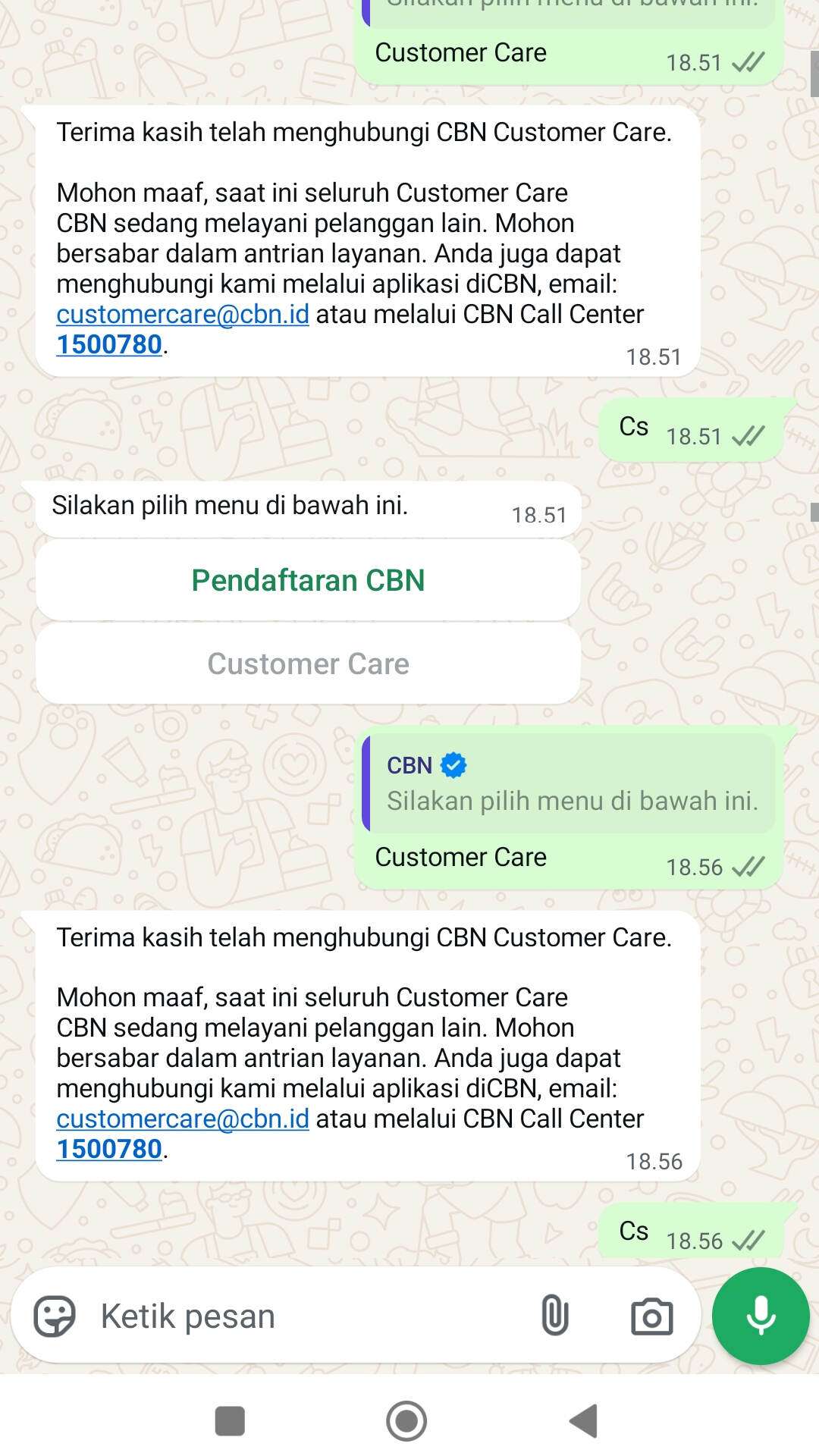Open customercare@cbn.id link in 18.56 message

pyautogui.click(x=183, y=1119)
